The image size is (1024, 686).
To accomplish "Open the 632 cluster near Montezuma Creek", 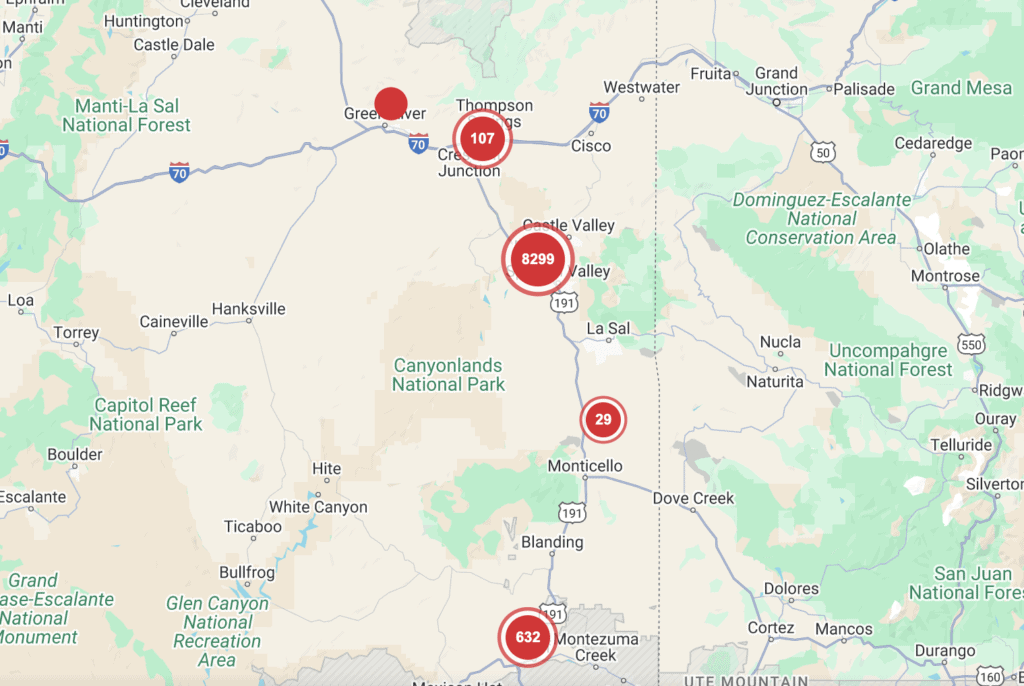I will [528, 637].
